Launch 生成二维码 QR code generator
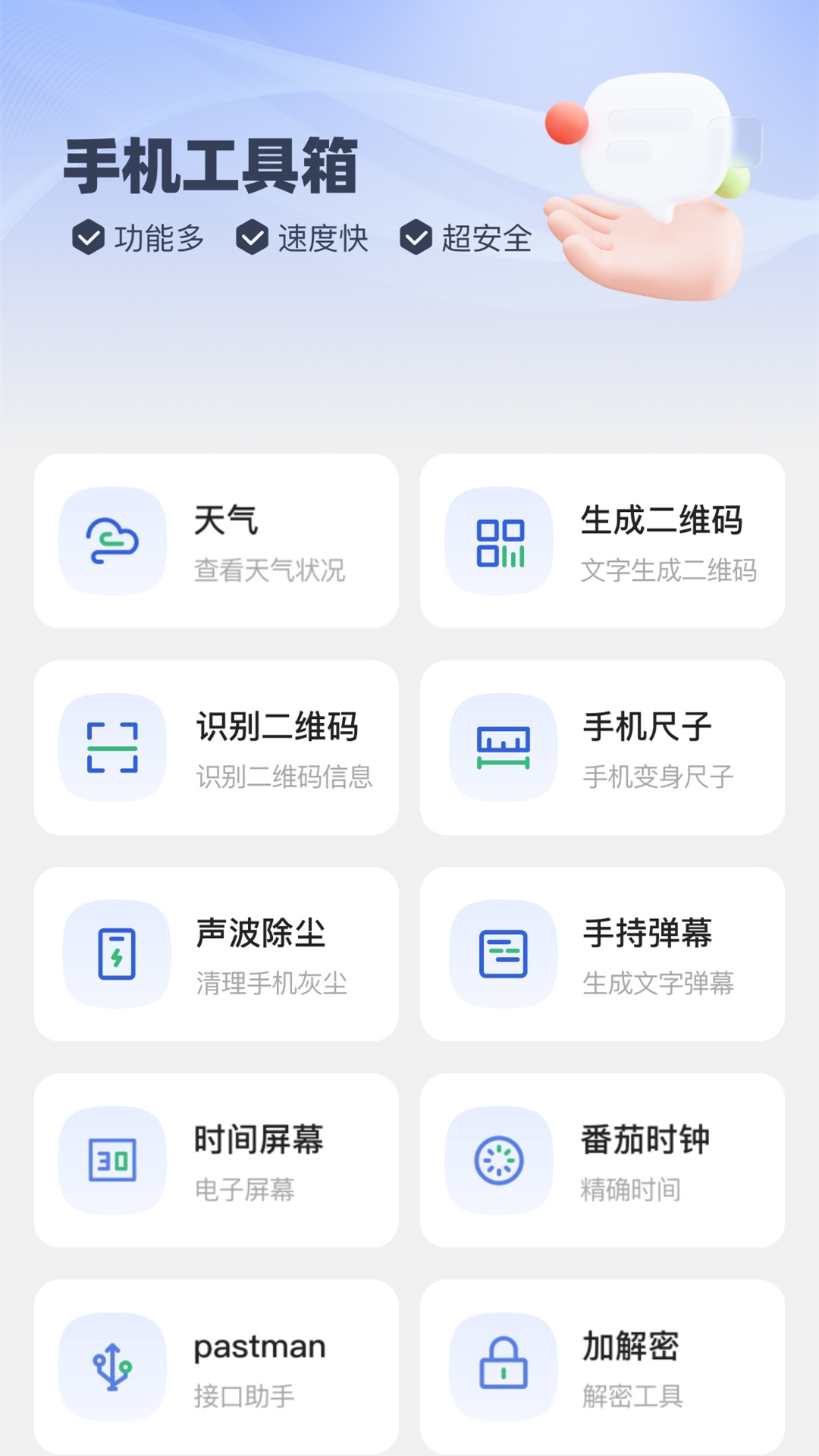 point(602,541)
